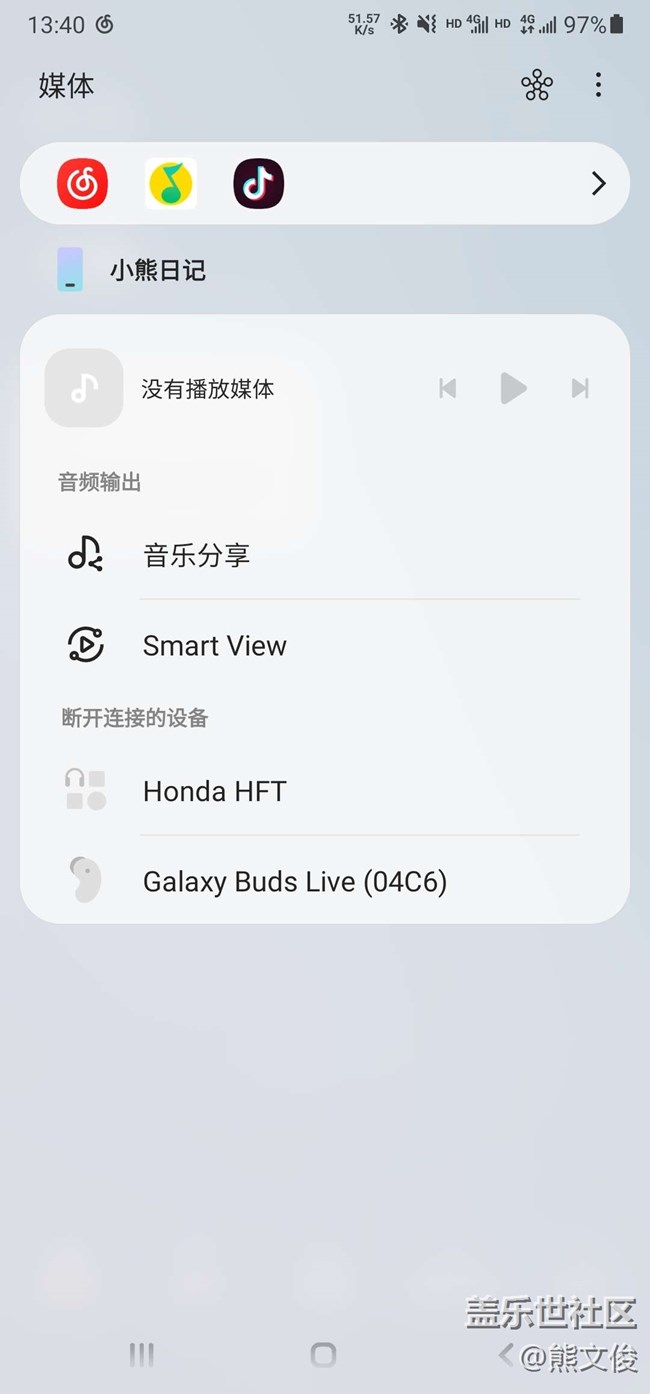Go to the home screen

coord(324,1355)
